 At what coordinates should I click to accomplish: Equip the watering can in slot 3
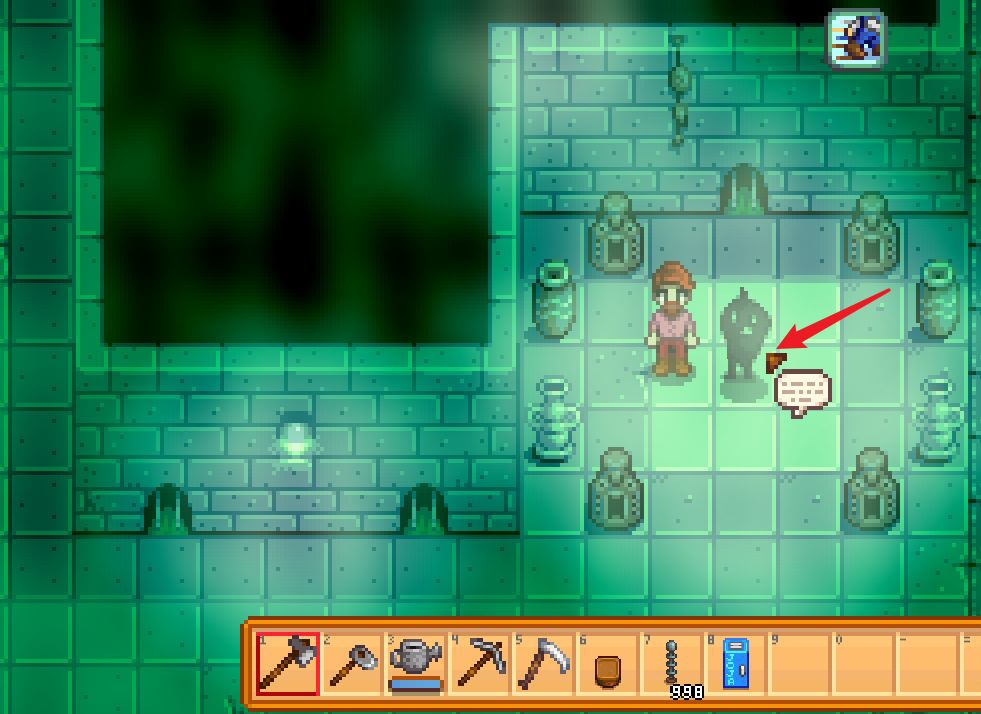tap(416, 664)
